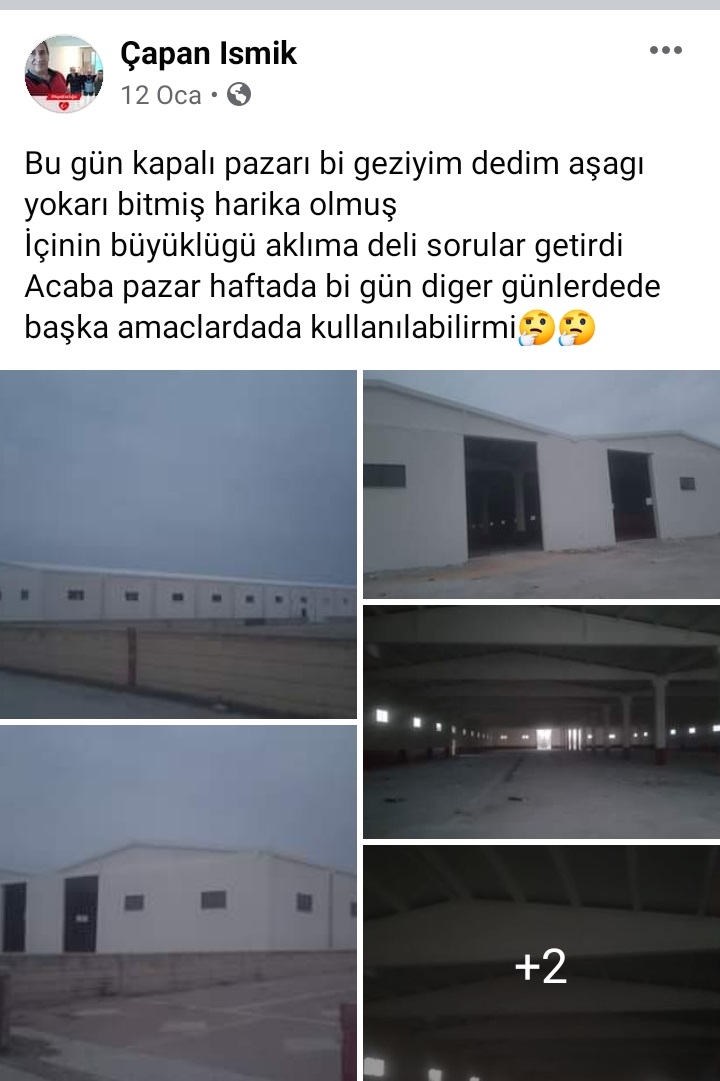720x1081 pixels.
Task: Open Çapan Ismik's profile name link
Action: 209,53
